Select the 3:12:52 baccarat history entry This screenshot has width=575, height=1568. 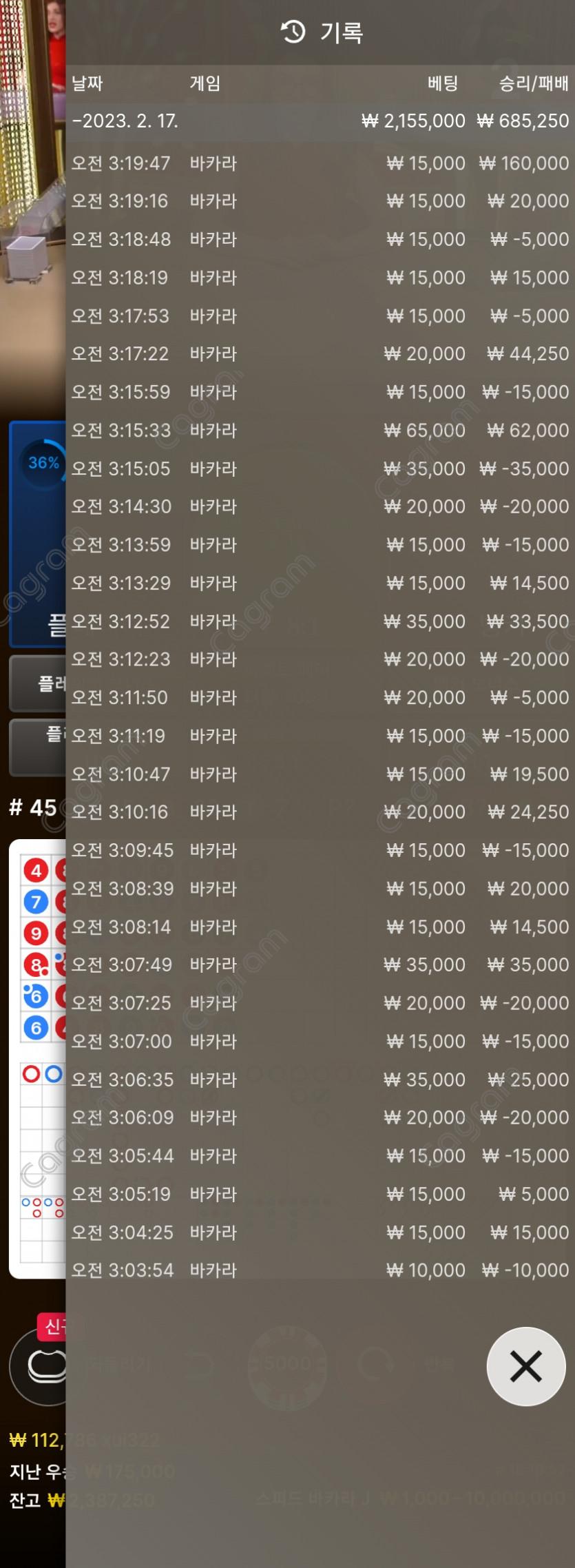320,621
